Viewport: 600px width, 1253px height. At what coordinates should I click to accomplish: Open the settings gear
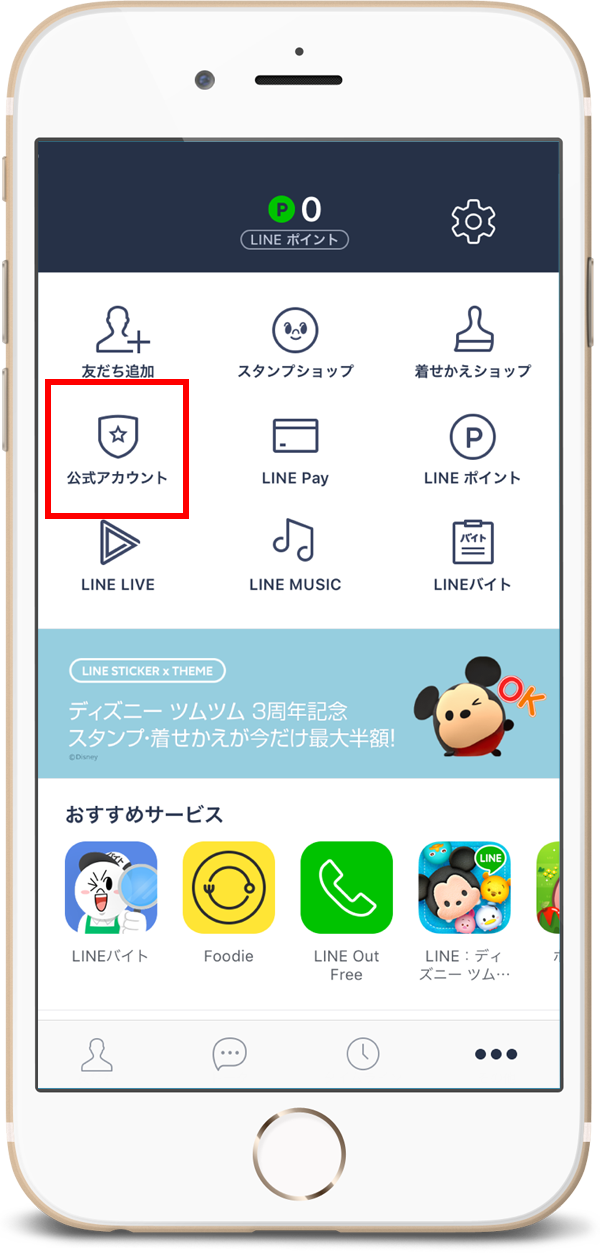point(474,221)
